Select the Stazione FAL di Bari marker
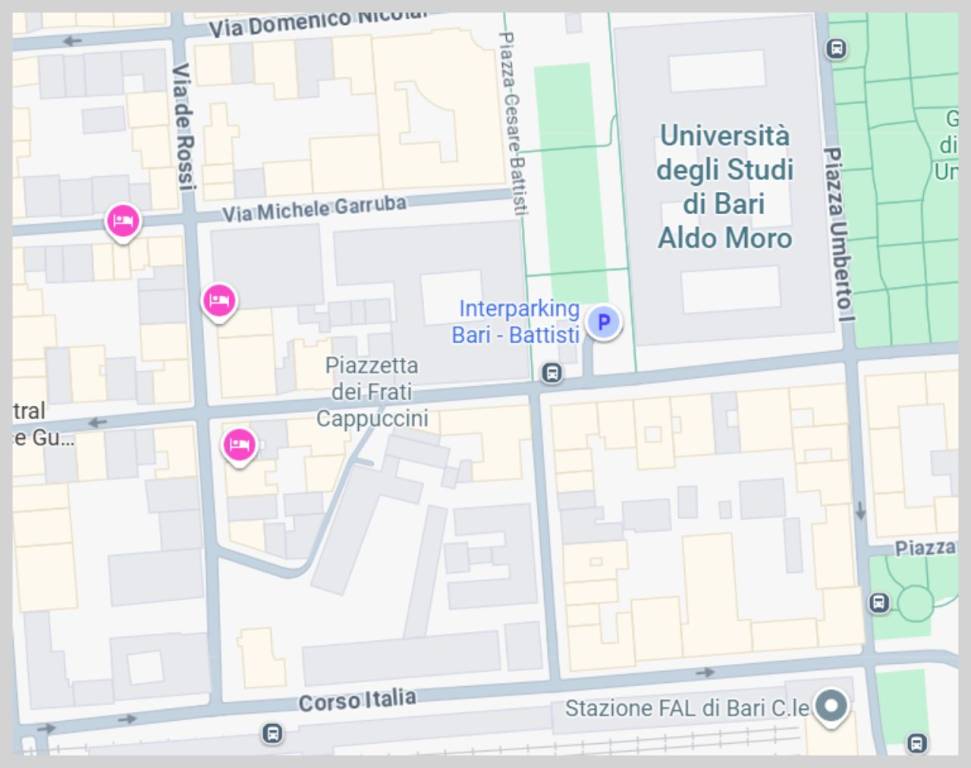The width and height of the screenshot is (971, 768). [830, 707]
